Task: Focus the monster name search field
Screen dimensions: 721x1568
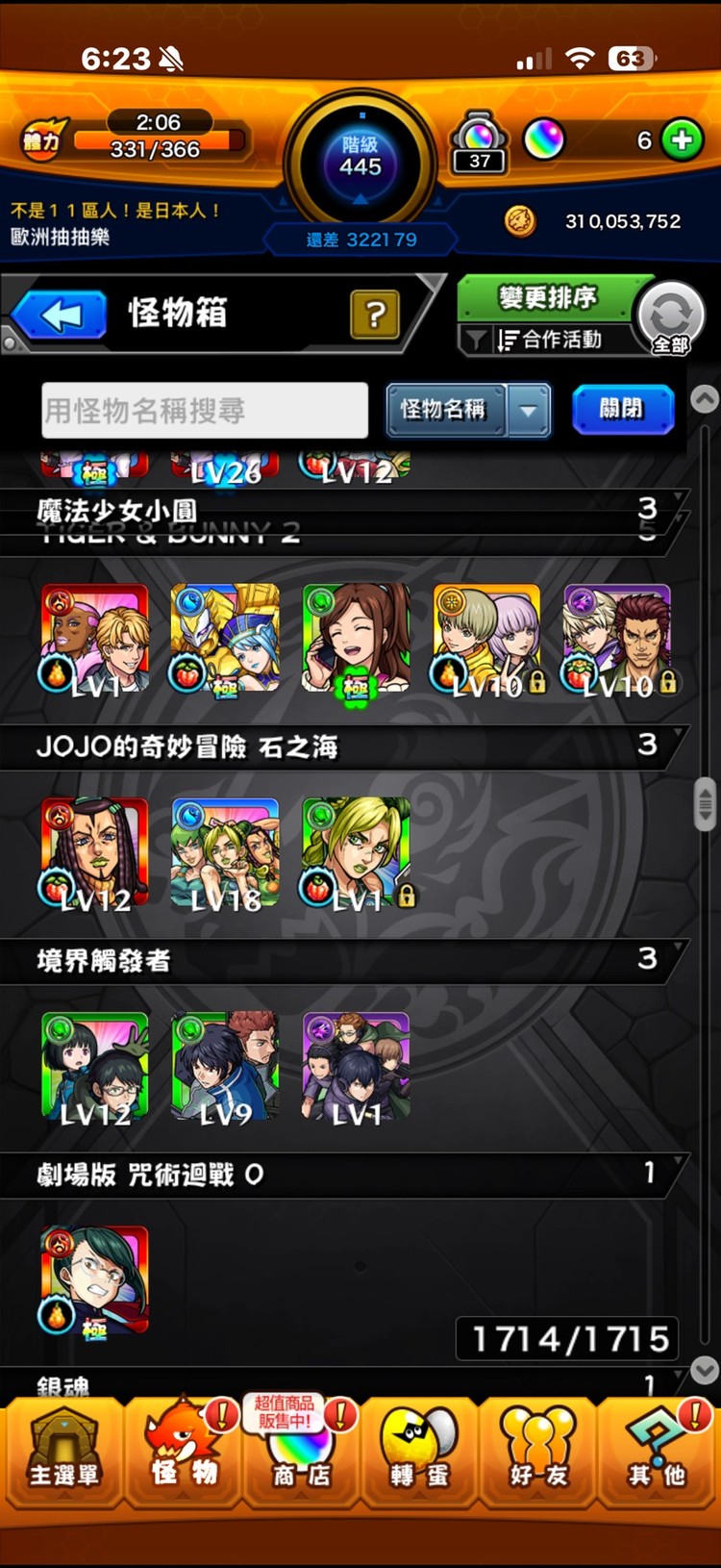Action: [205, 411]
